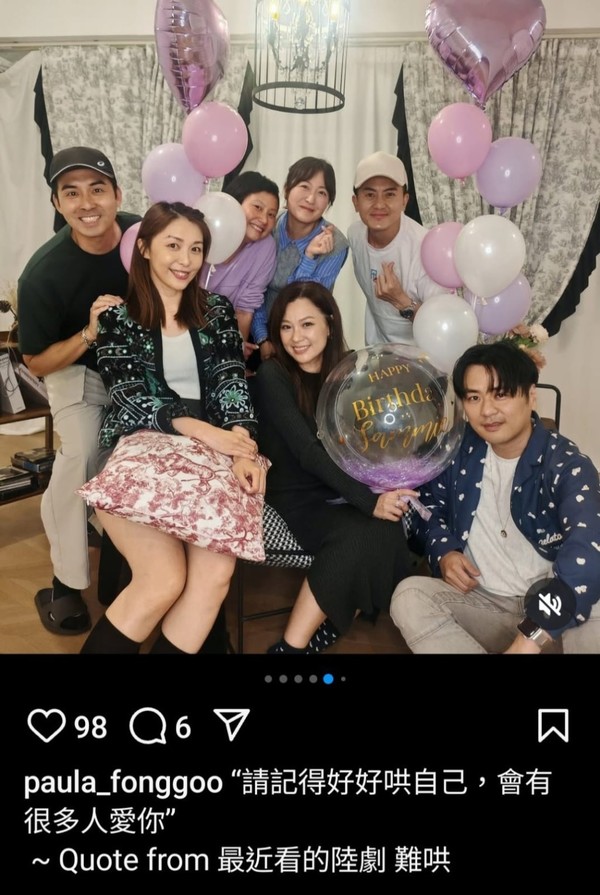Open paula_fonggoo's profile from the caption
Viewport: 600px width, 895px height.
point(122,783)
